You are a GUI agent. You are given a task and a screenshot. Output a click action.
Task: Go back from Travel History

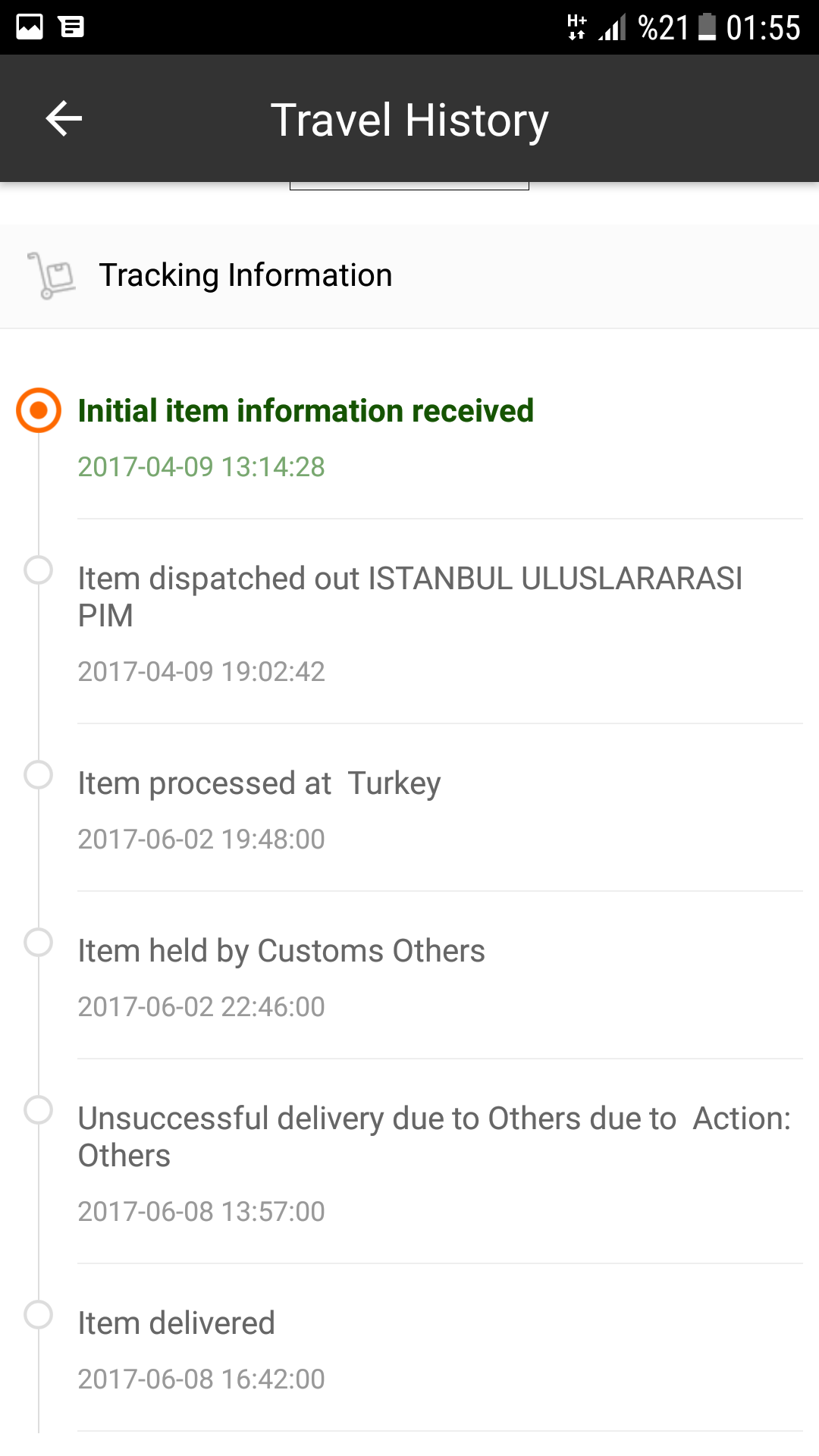[64, 119]
